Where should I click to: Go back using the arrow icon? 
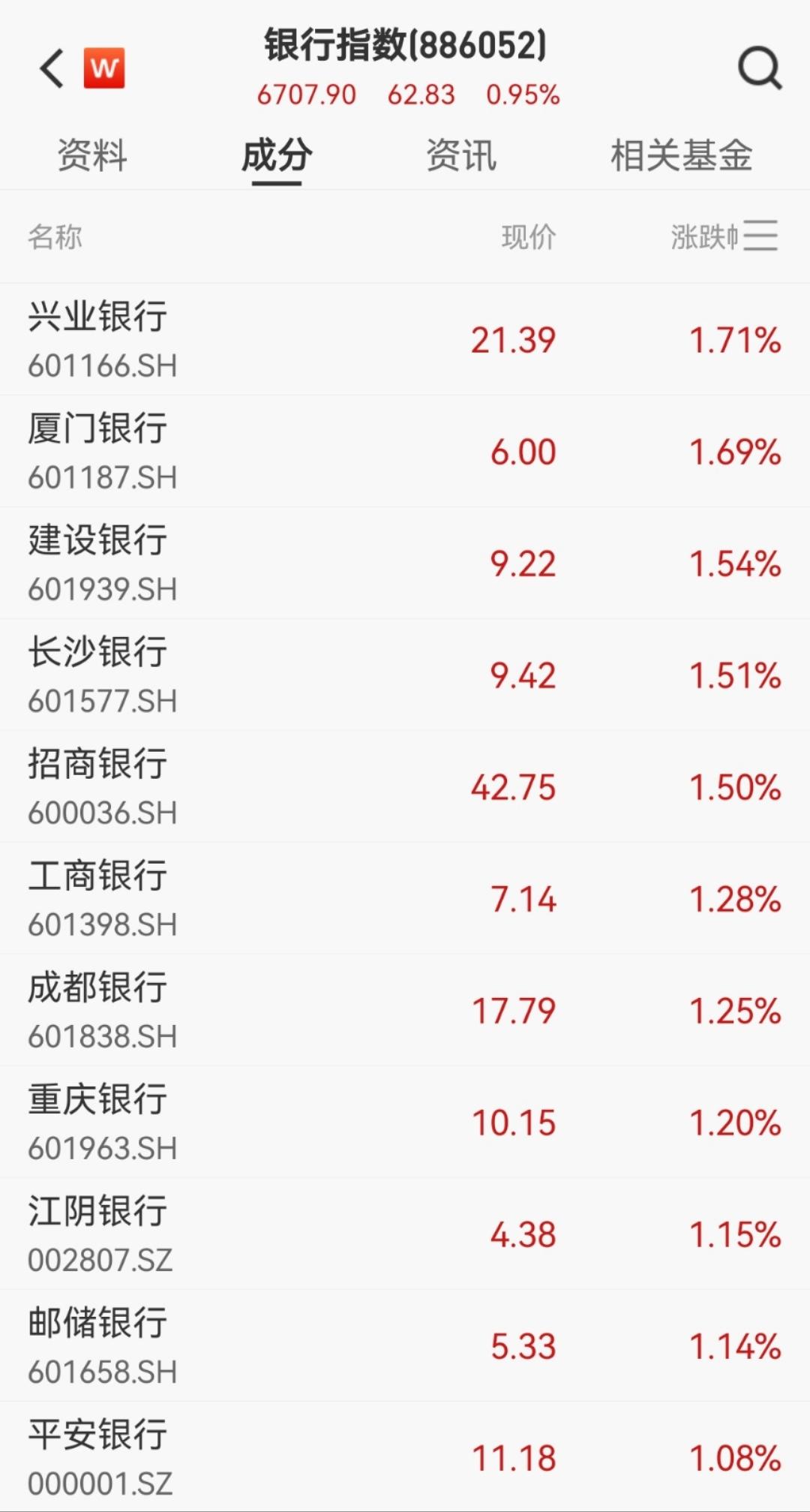click(51, 69)
